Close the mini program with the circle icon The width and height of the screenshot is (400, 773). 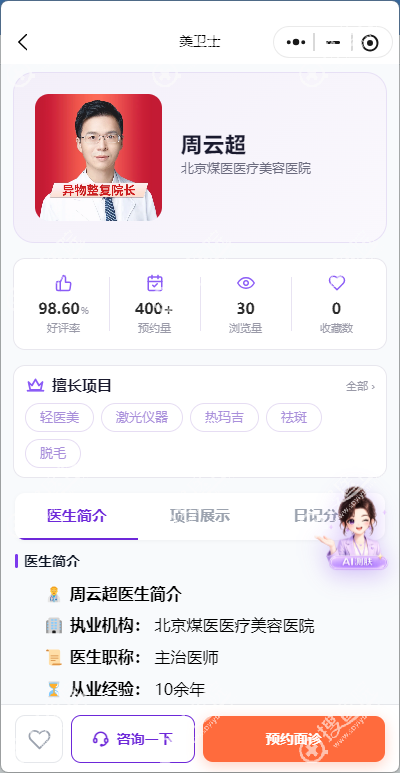coord(370,43)
